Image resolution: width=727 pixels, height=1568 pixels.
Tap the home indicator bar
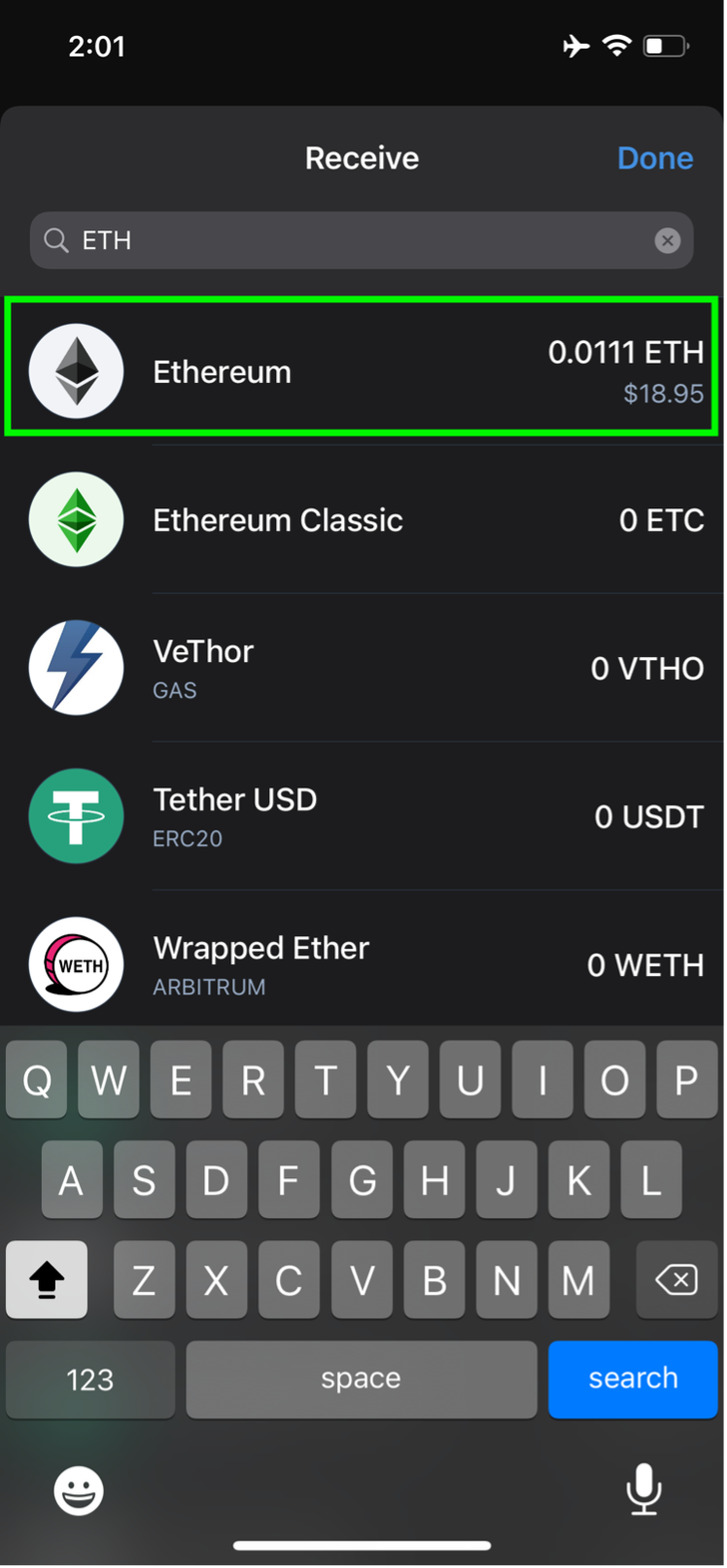362,1545
